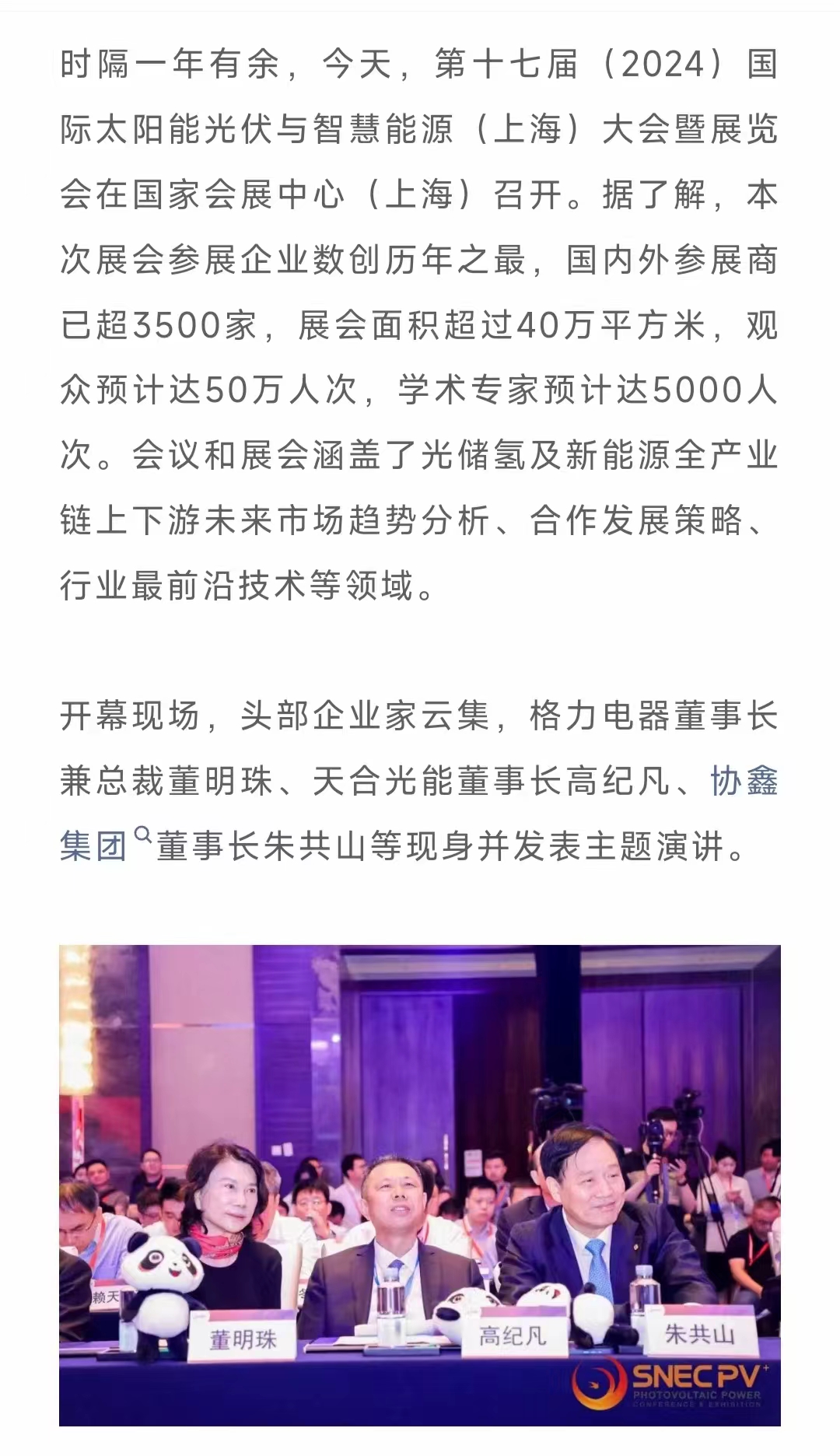Image resolution: width=840 pixels, height=1456 pixels.
Task: View the conference photo in the article
Action: point(420,1184)
